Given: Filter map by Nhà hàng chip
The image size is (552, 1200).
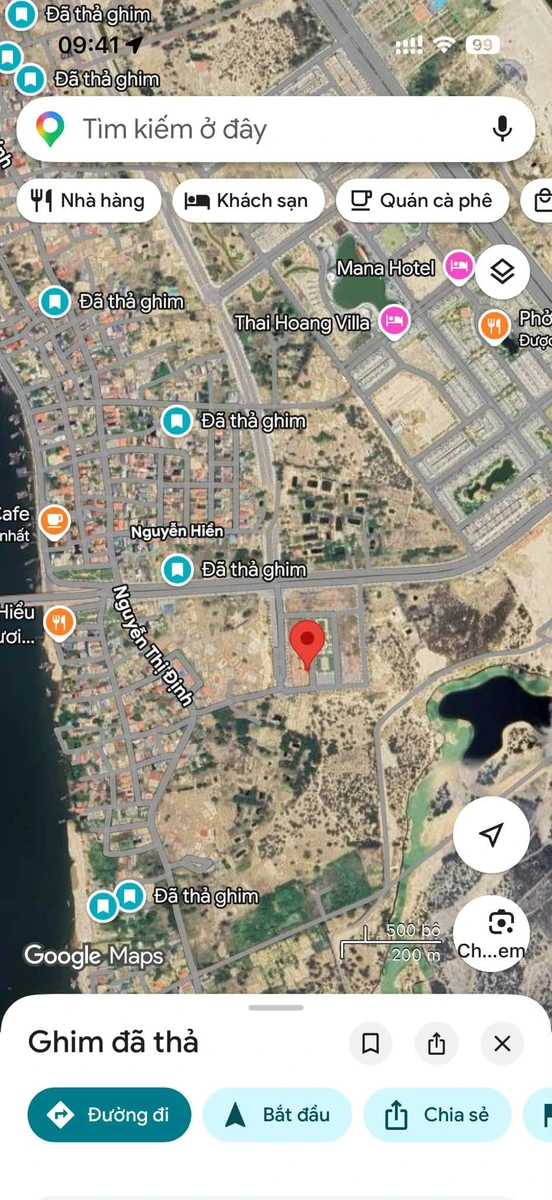Looking at the screenshot, I should pos(88,200).
